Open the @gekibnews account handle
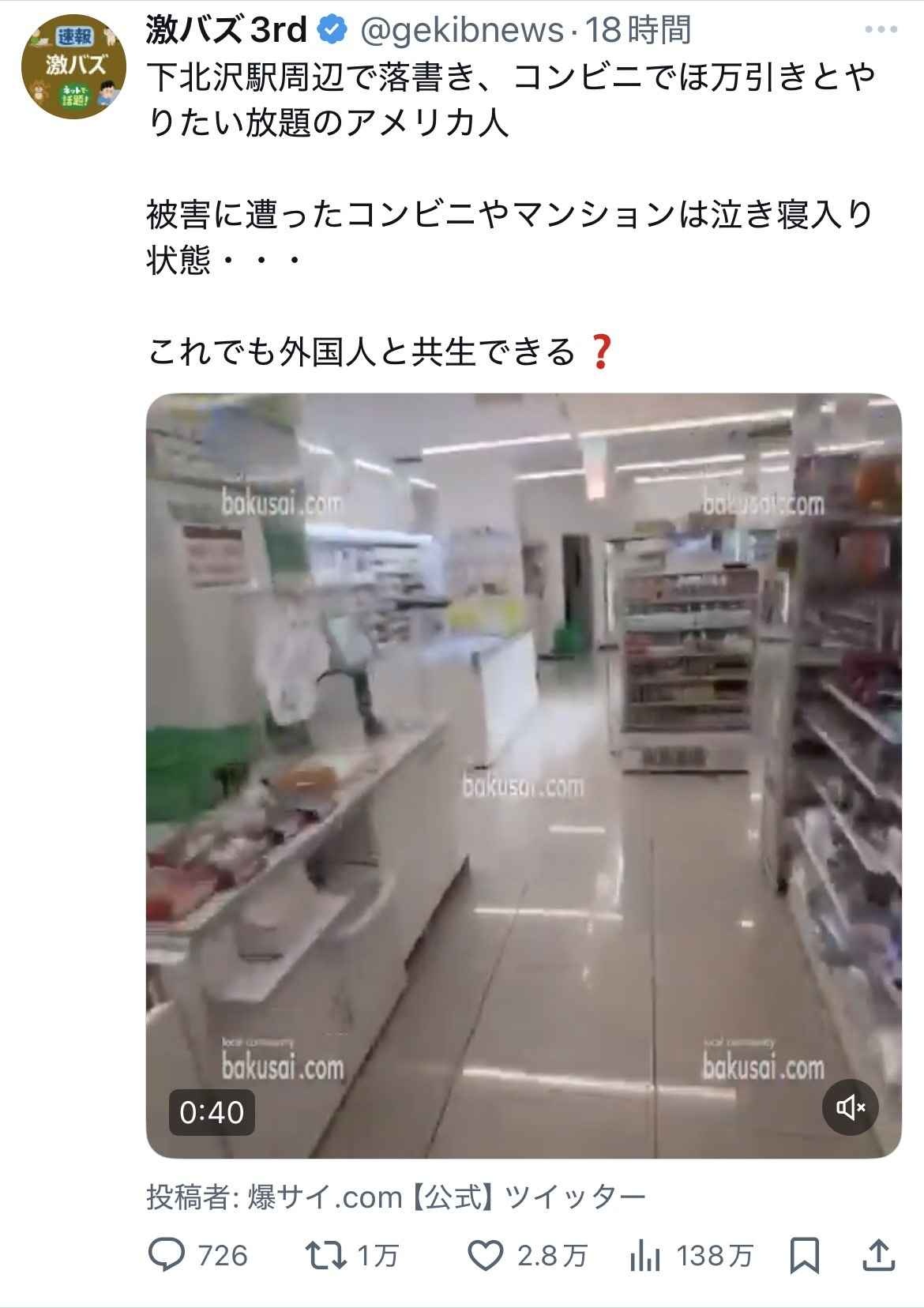This screenshot has height=1308, width=924. point(462,30)
